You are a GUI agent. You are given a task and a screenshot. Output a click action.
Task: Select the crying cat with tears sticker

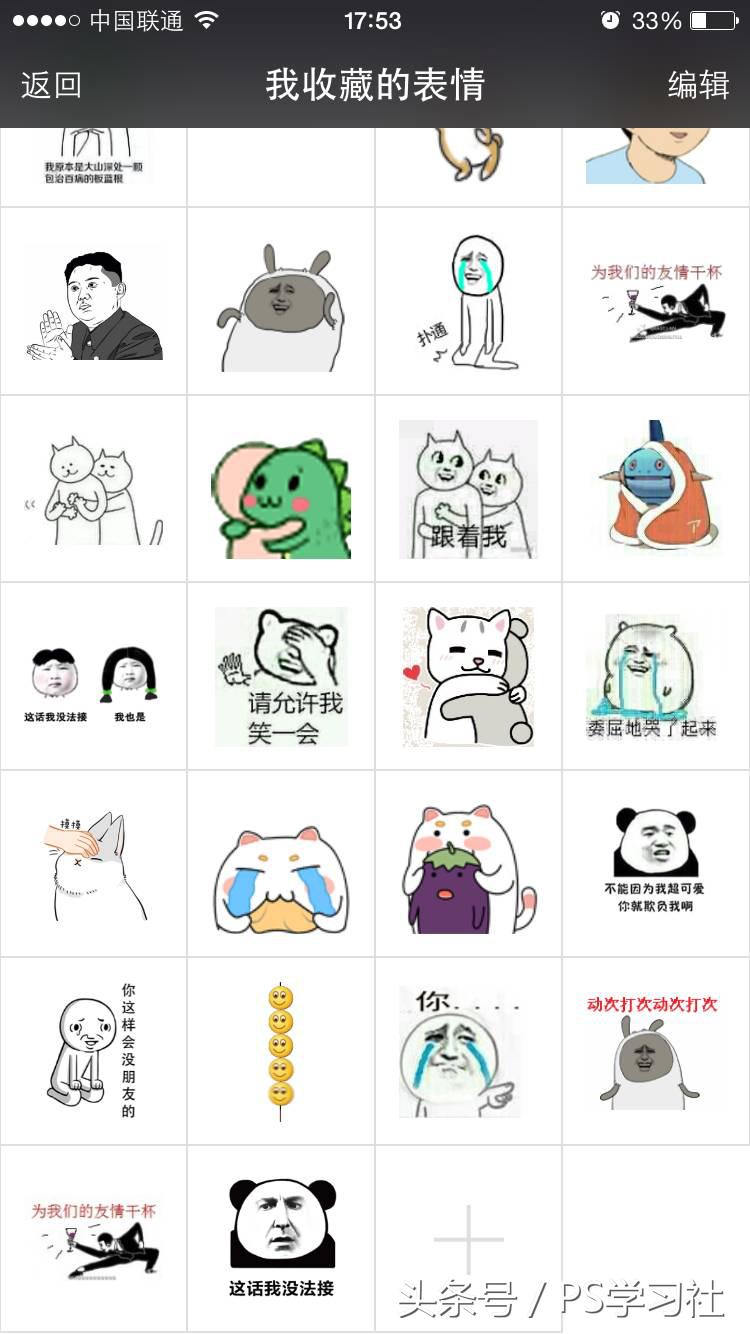click(280, 863)
